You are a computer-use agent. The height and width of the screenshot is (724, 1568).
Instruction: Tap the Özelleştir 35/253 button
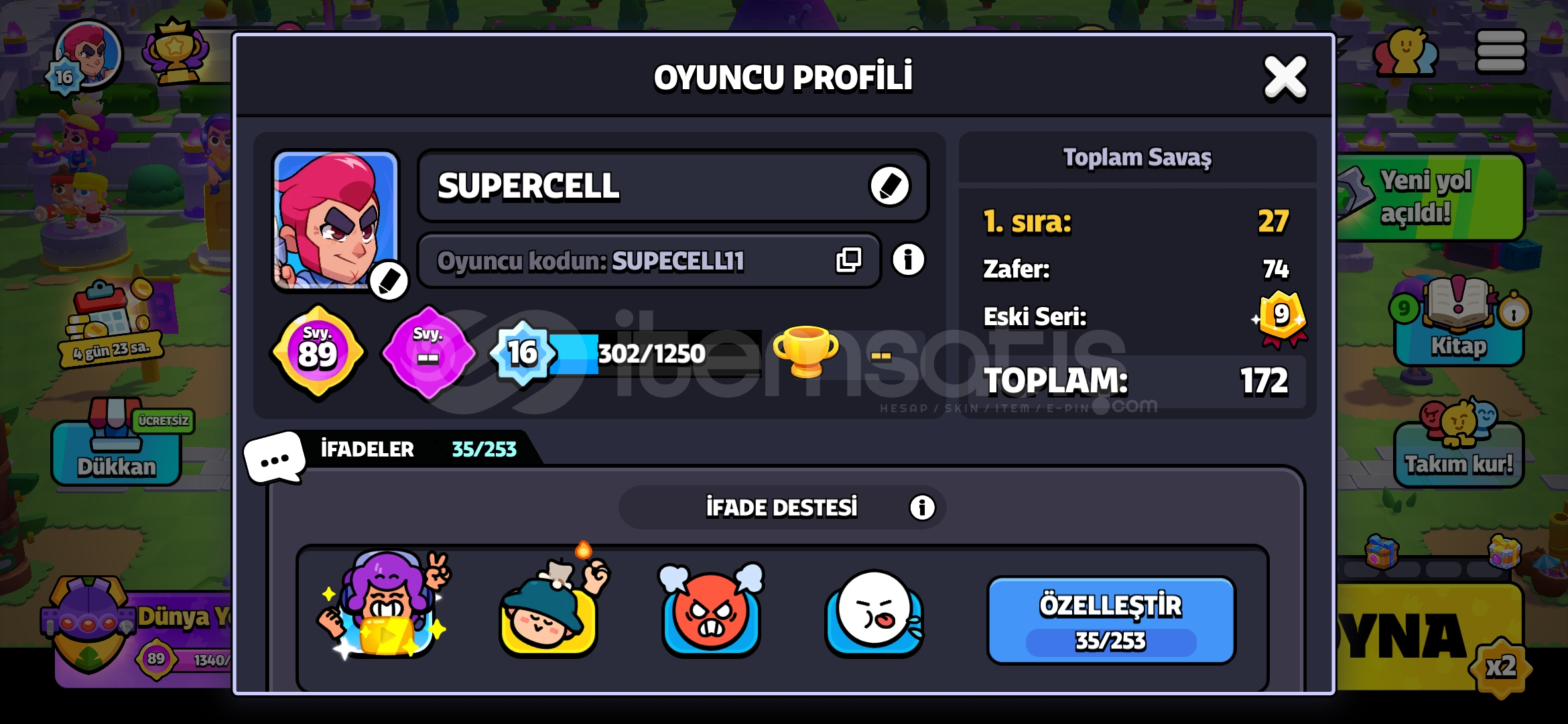tap(1110, 620)
